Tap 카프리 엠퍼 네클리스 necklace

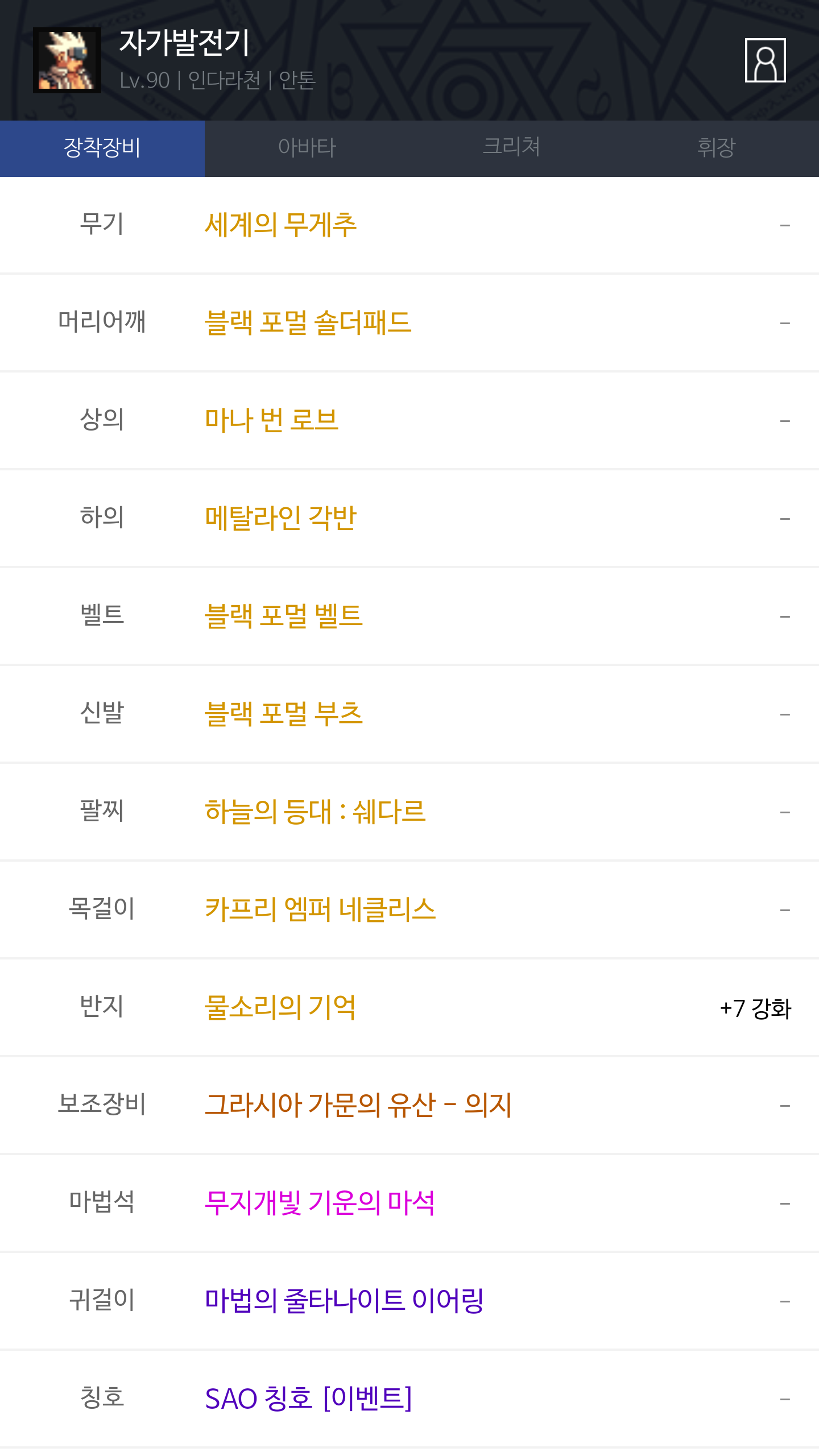tap(320, 910)
